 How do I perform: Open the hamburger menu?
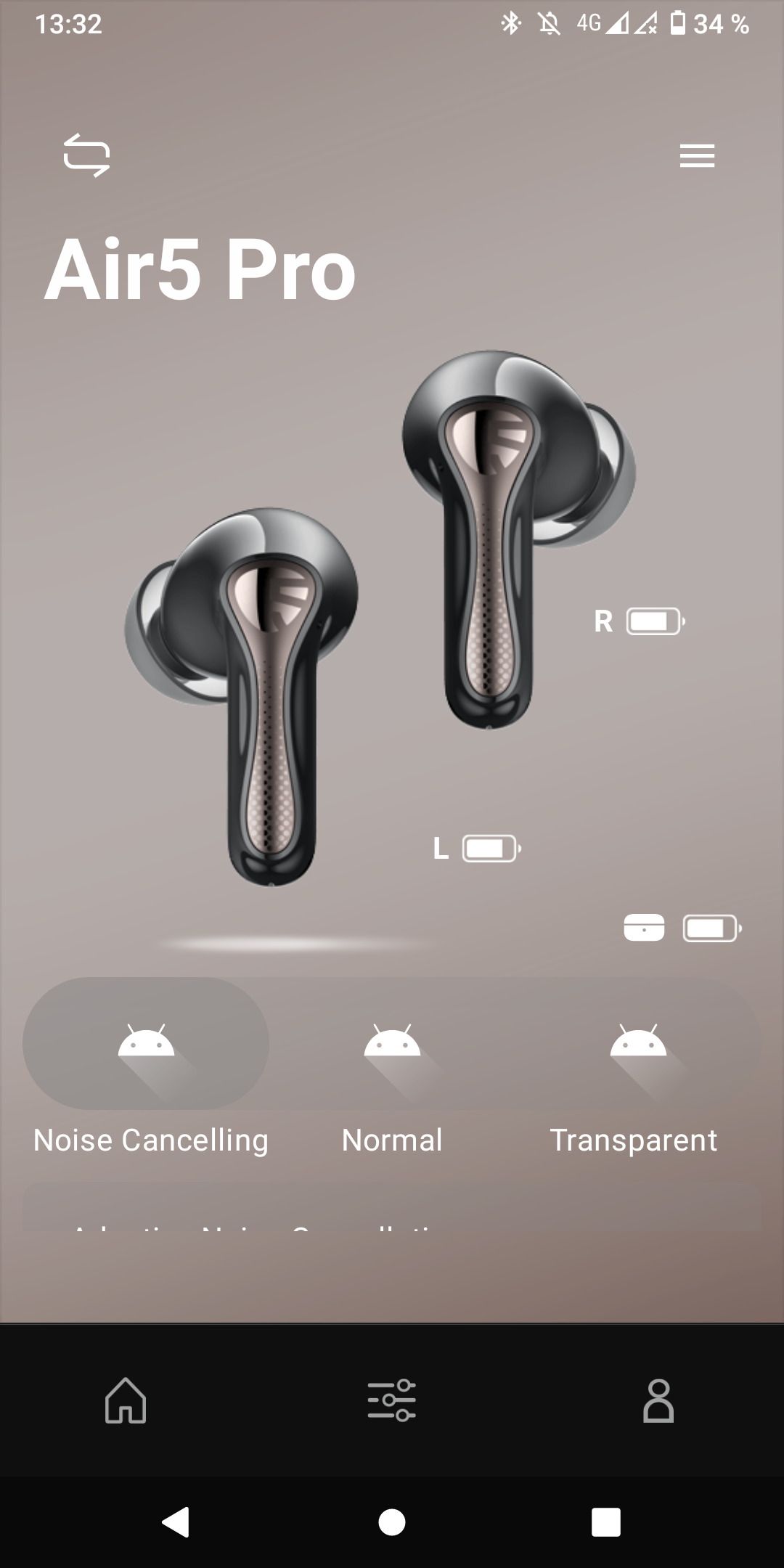(697, 155)
